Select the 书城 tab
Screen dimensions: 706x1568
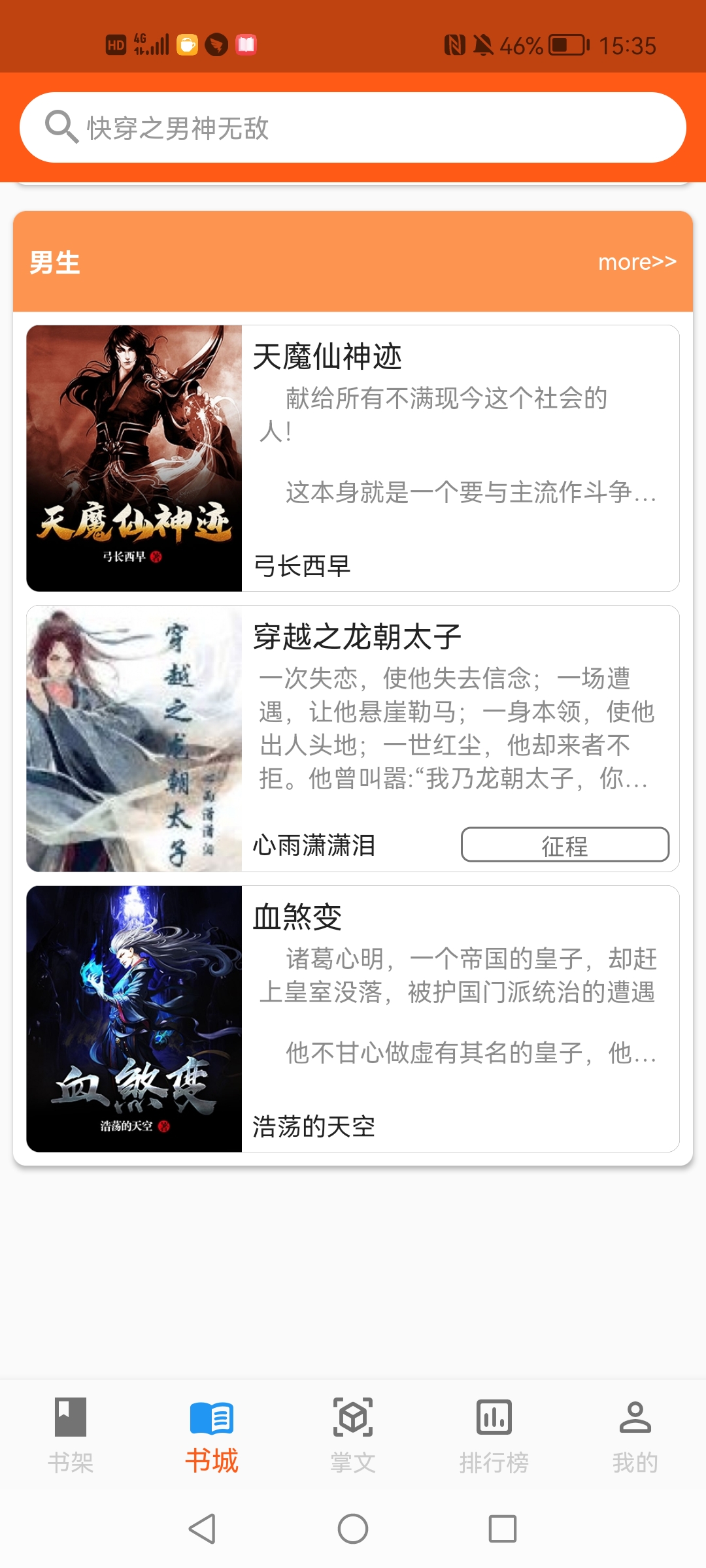coord(212,1435)
